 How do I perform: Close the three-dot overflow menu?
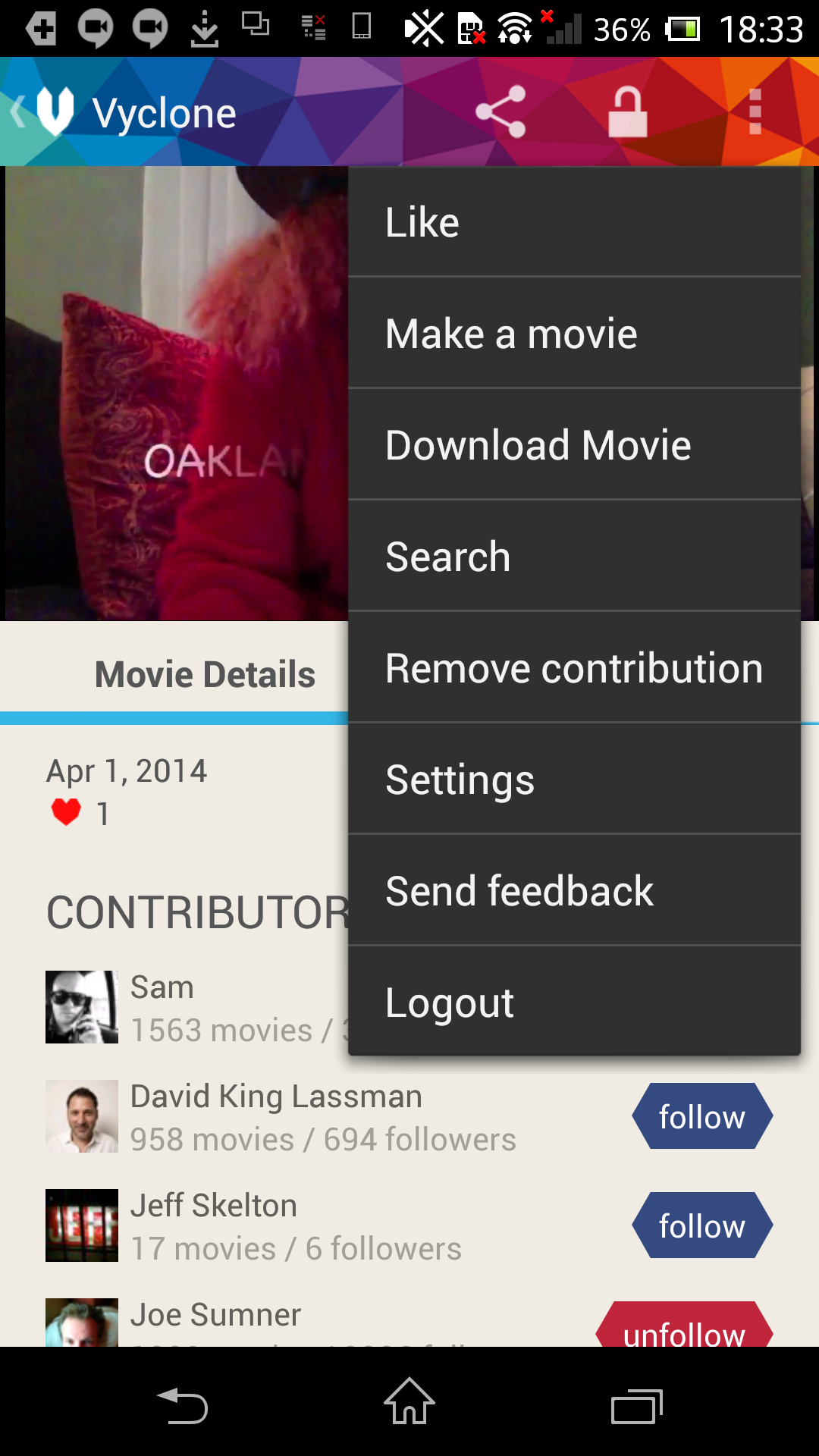pos(755,112)
